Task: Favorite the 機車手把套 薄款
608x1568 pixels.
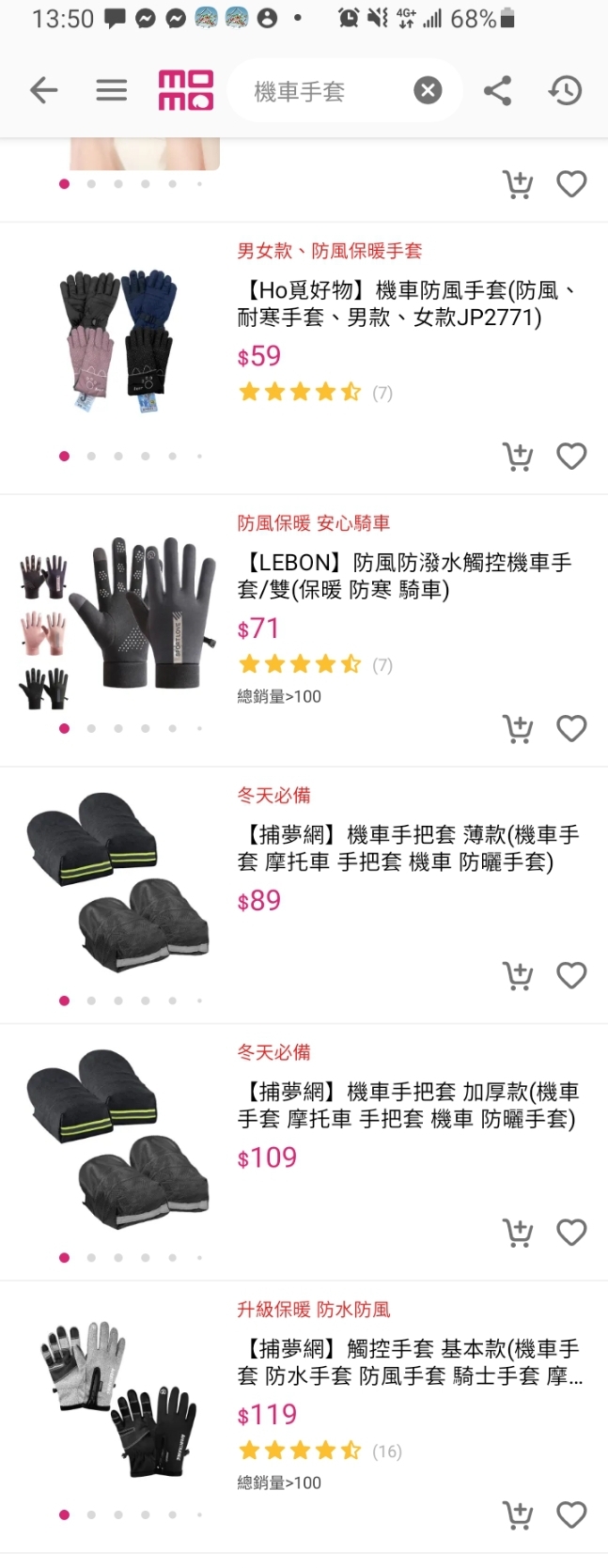Action: tap(571, 976)
